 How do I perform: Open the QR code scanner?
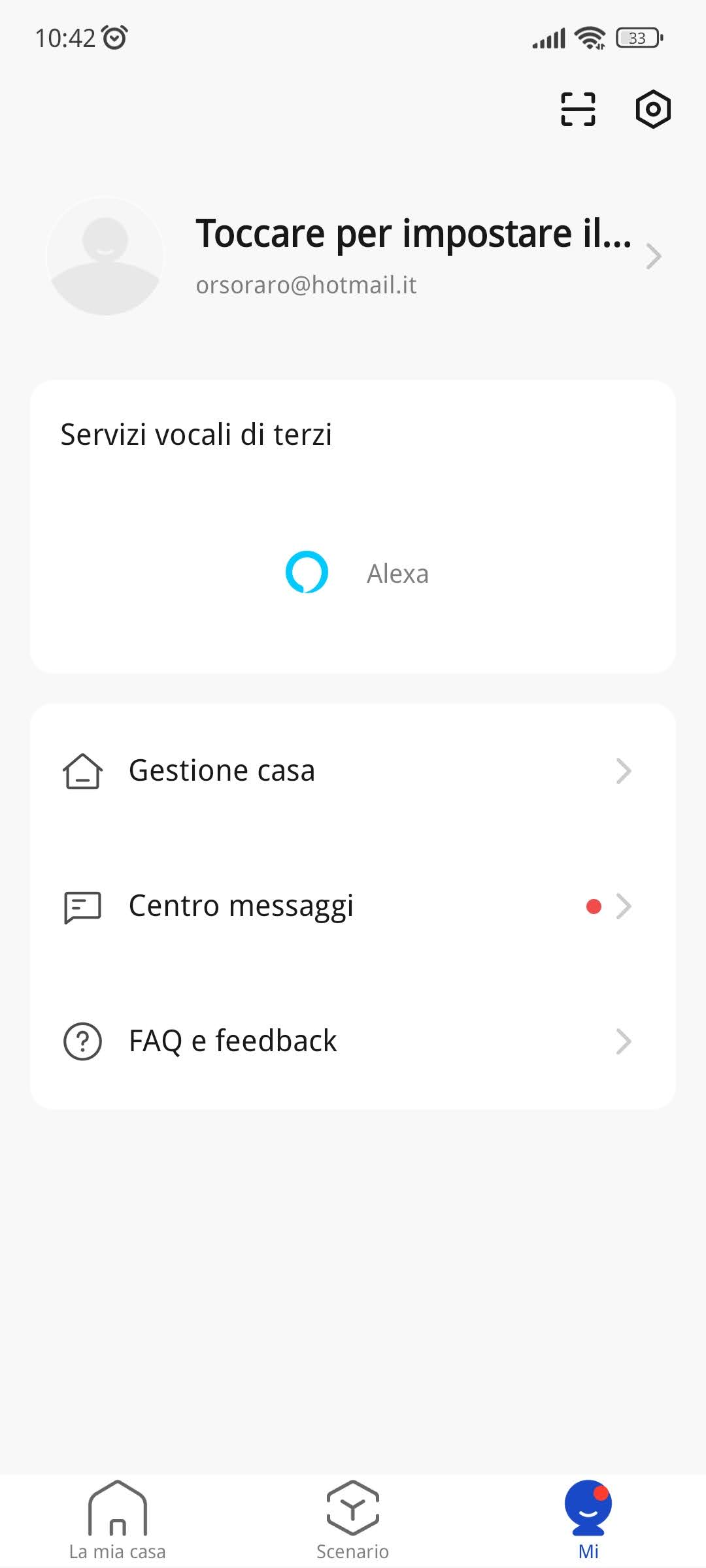click(578, 108)
